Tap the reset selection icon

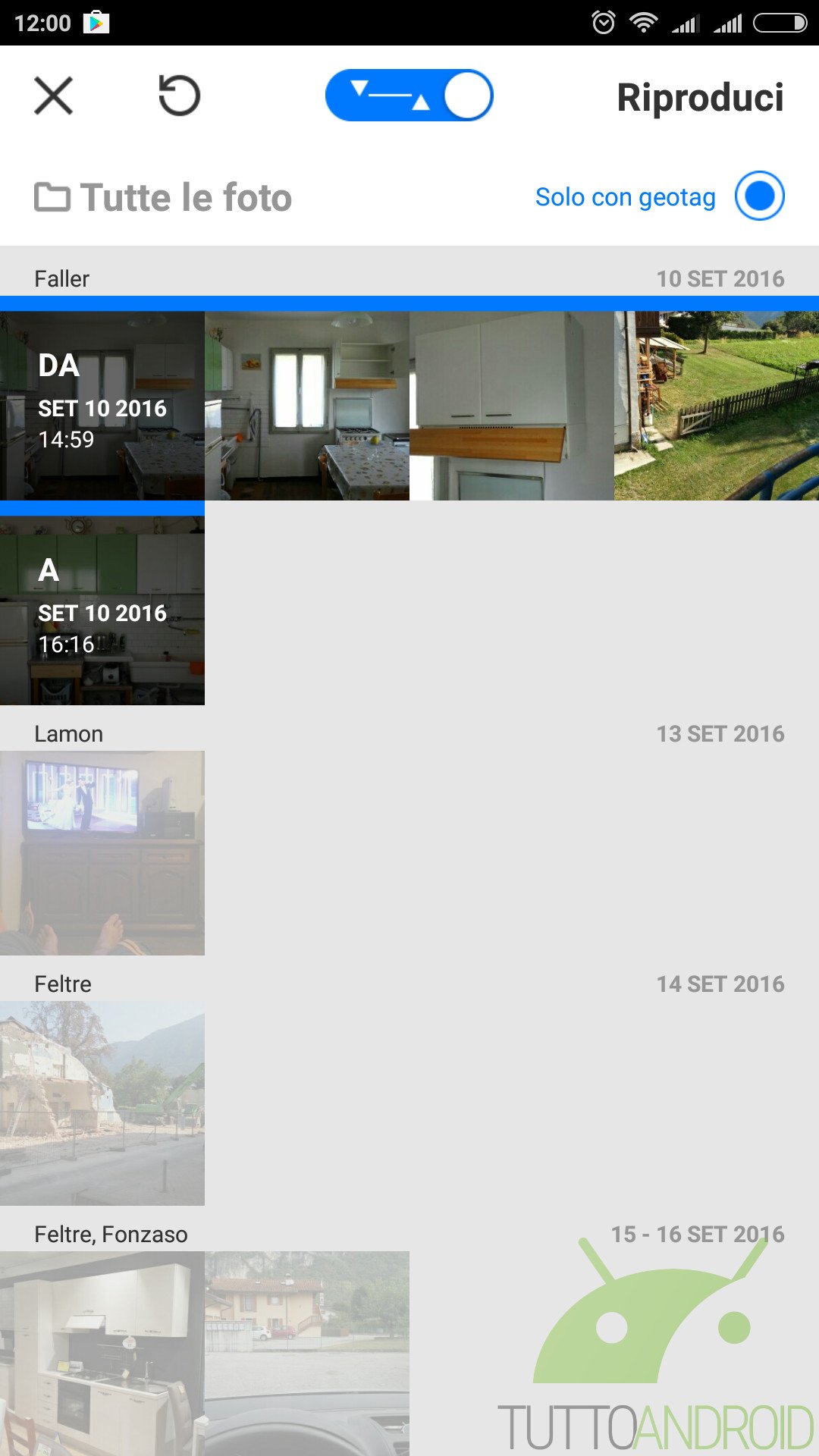pyautogui.click(x=179, y=96)
